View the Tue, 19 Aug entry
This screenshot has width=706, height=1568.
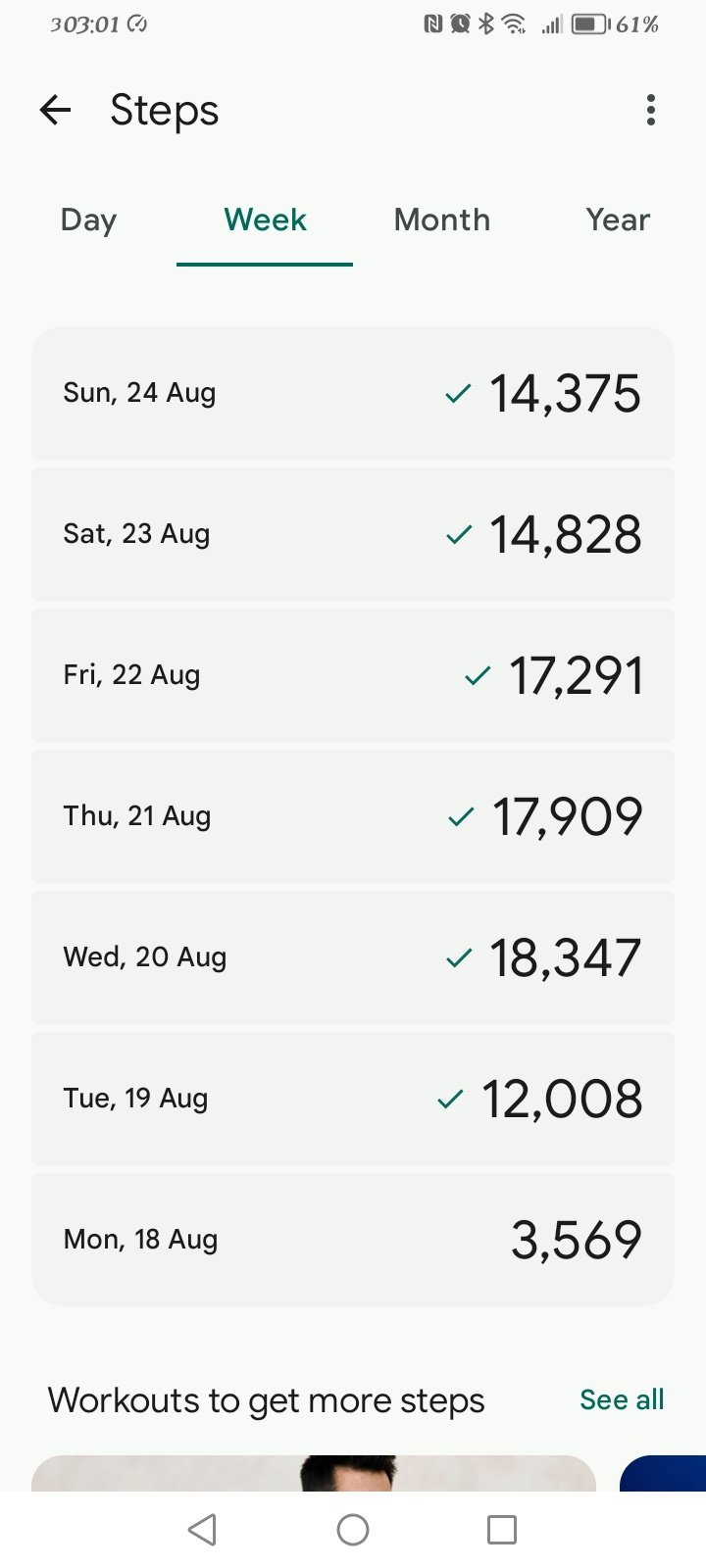point(353,1099)
